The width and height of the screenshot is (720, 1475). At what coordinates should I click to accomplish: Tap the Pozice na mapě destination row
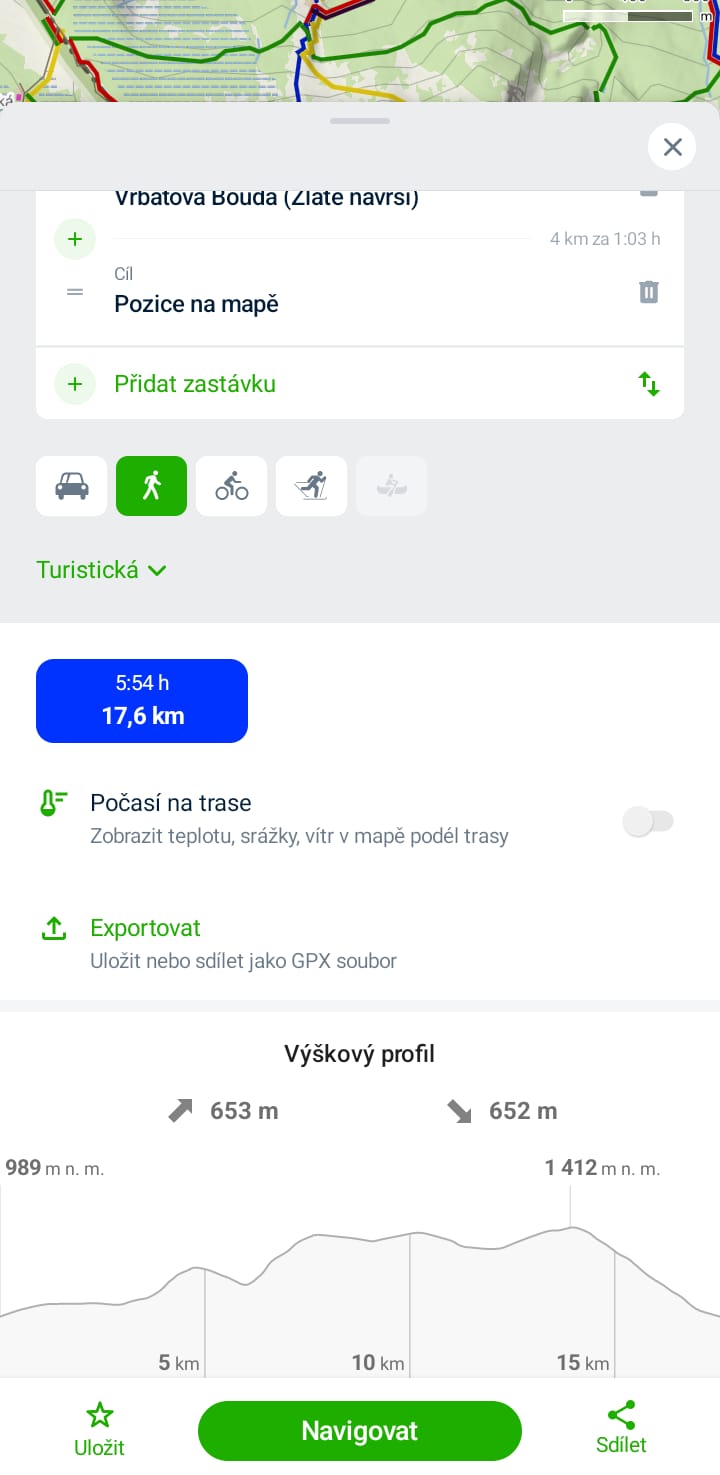(x=360, y=292)
